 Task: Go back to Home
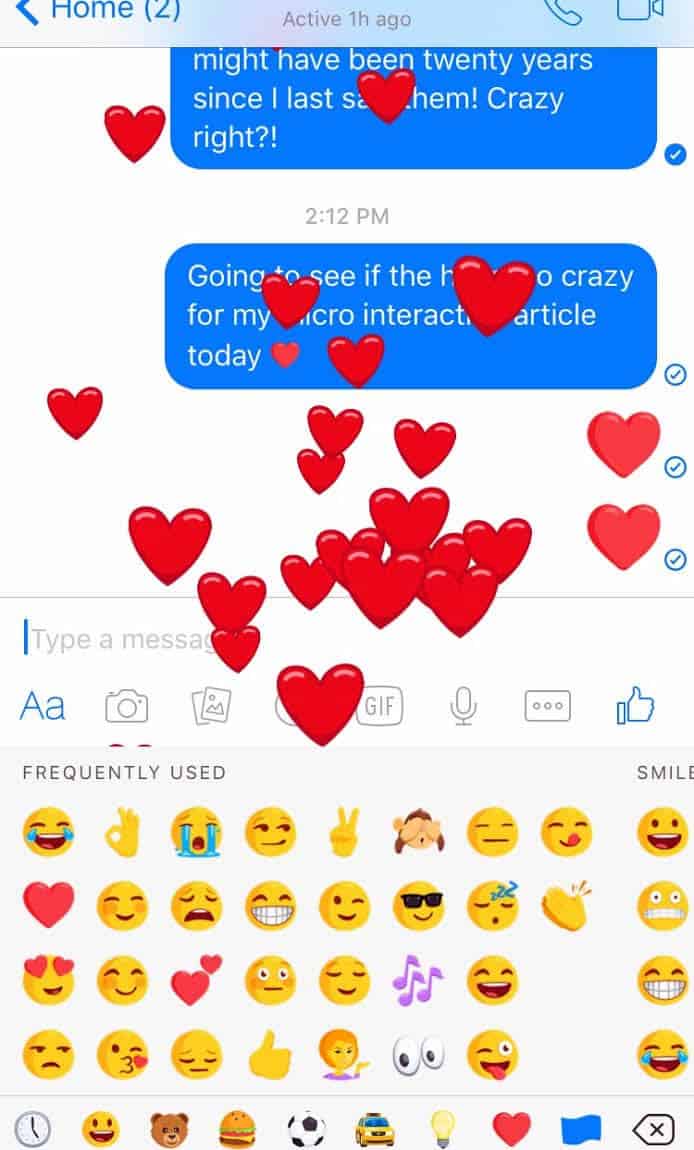tap(97, 10)
